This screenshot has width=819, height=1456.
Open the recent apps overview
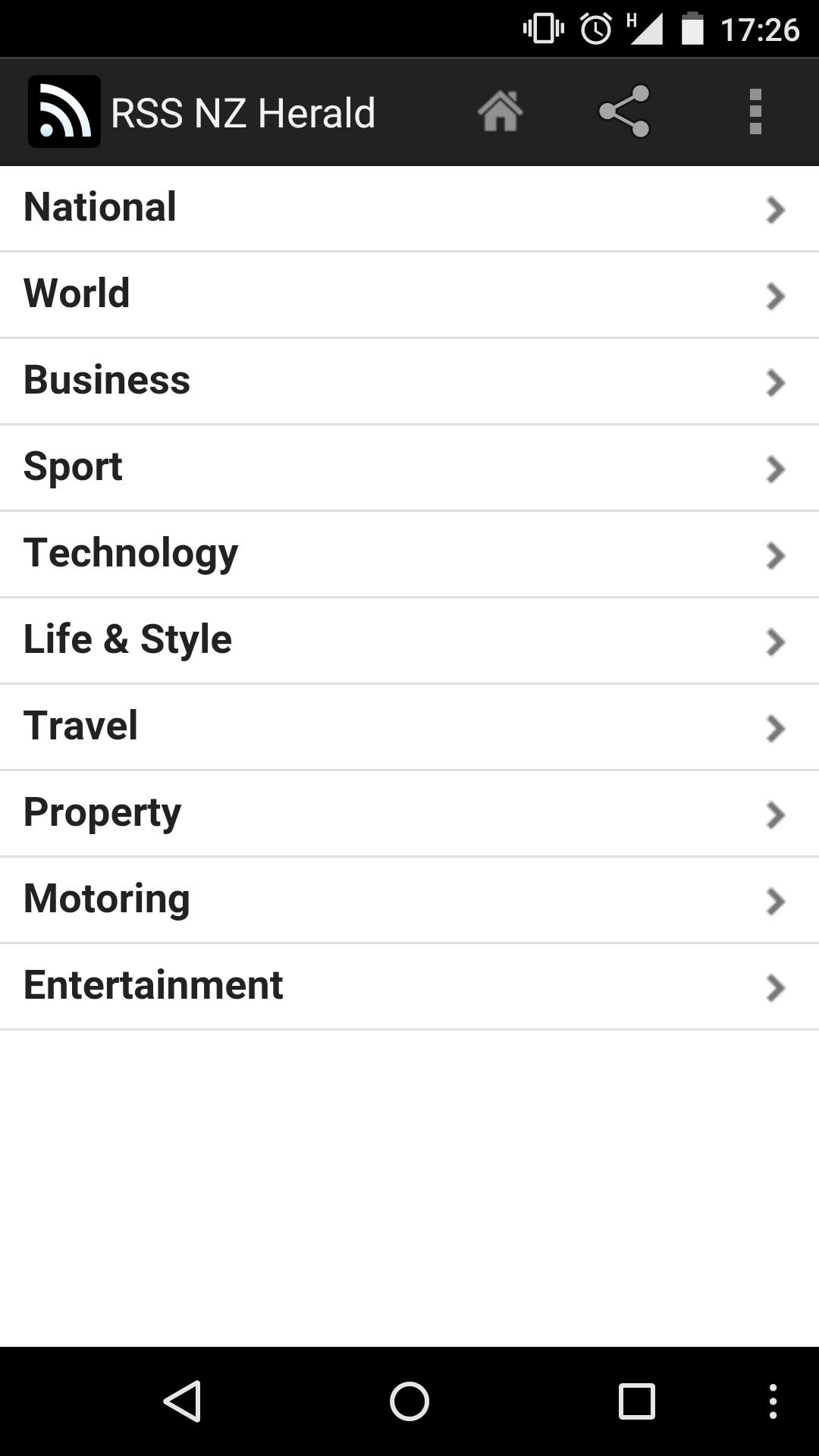[x=636, y=1401]
